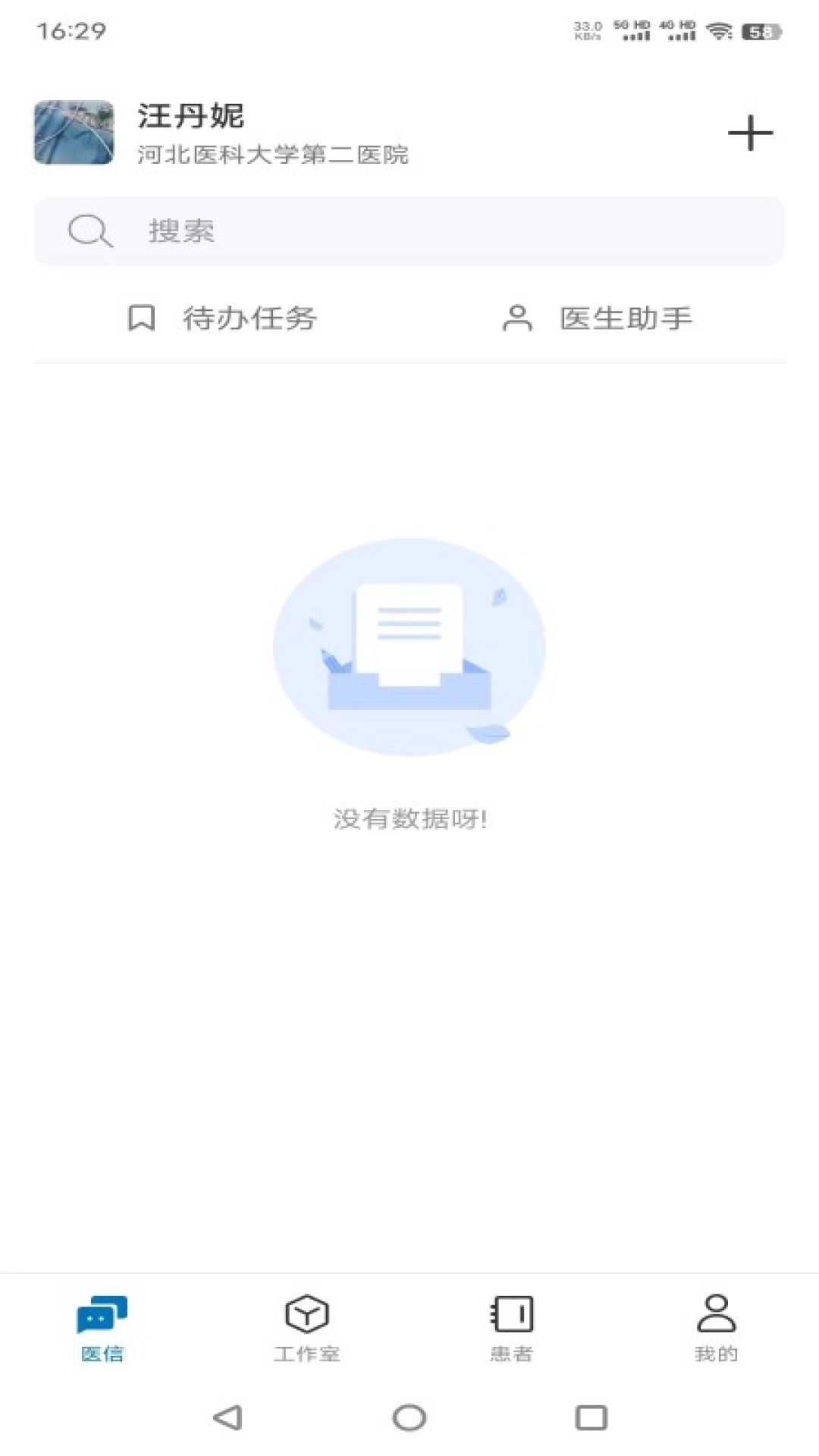The image size is (819, 1456).
Task: Tap the battery indicator in the status bar
Action: 764,32
